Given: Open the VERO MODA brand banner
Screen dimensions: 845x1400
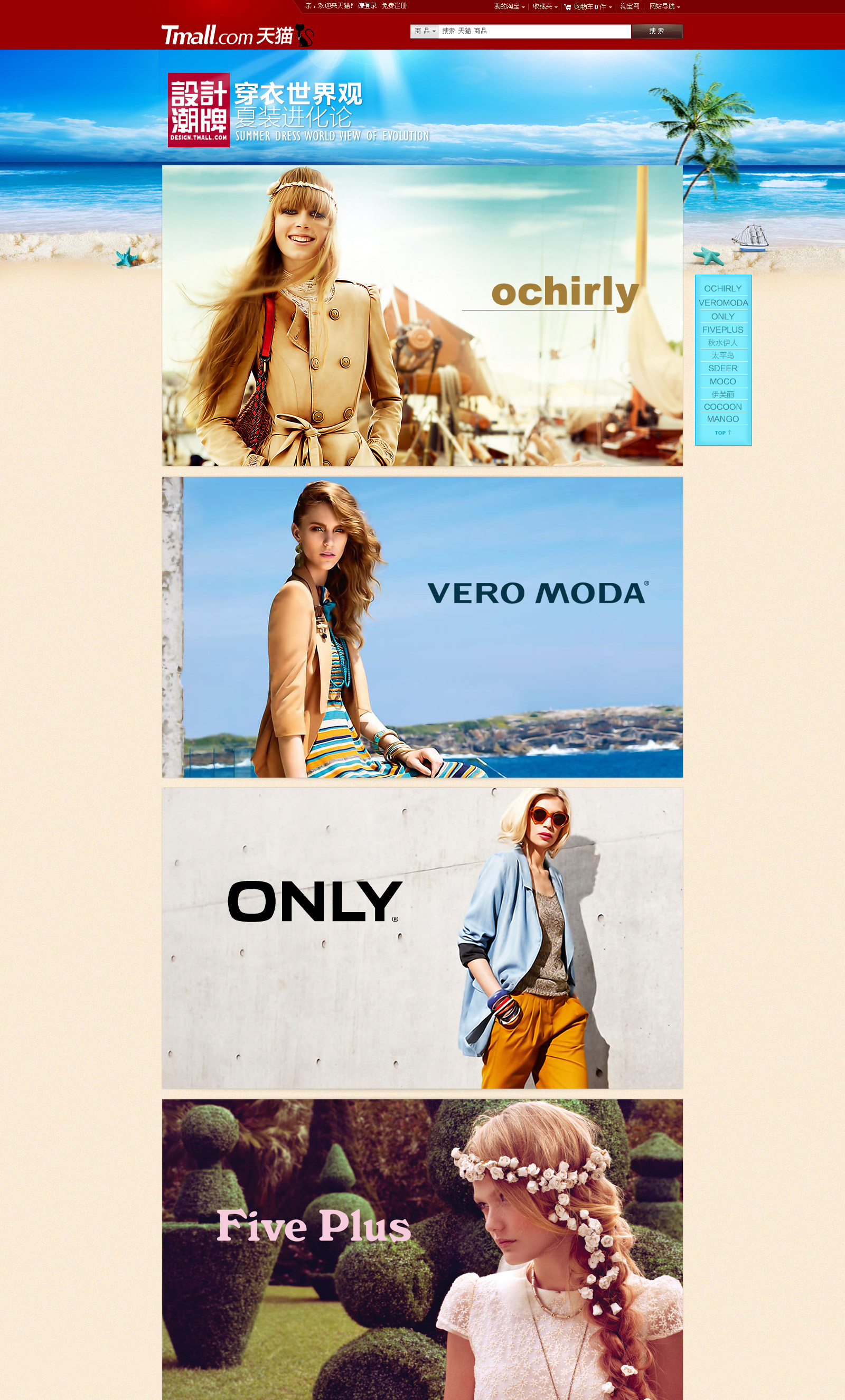Looking at the screenshot, I should point(422,627).
